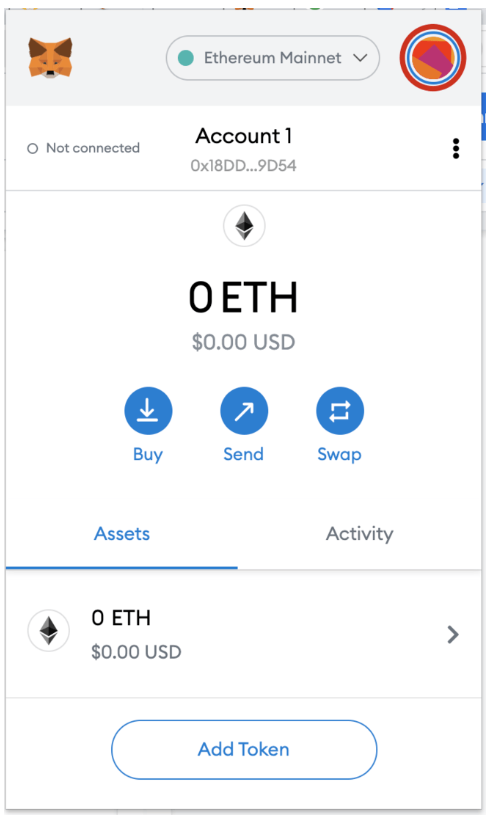Tap the MetaMask fox logo
Screen dimensions: 490x819
click(x=50, y=57)
